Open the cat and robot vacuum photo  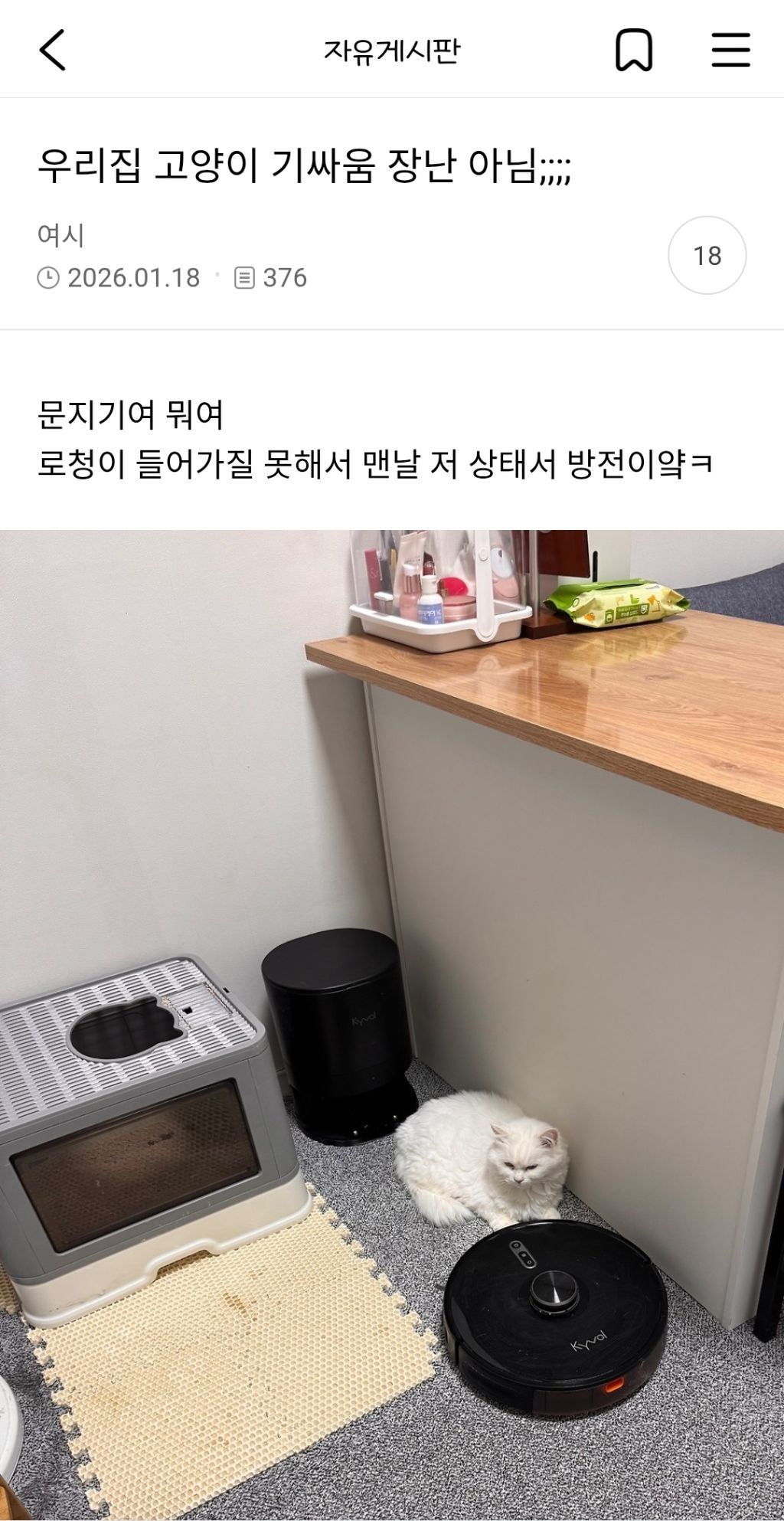[x=392, y=1025]
